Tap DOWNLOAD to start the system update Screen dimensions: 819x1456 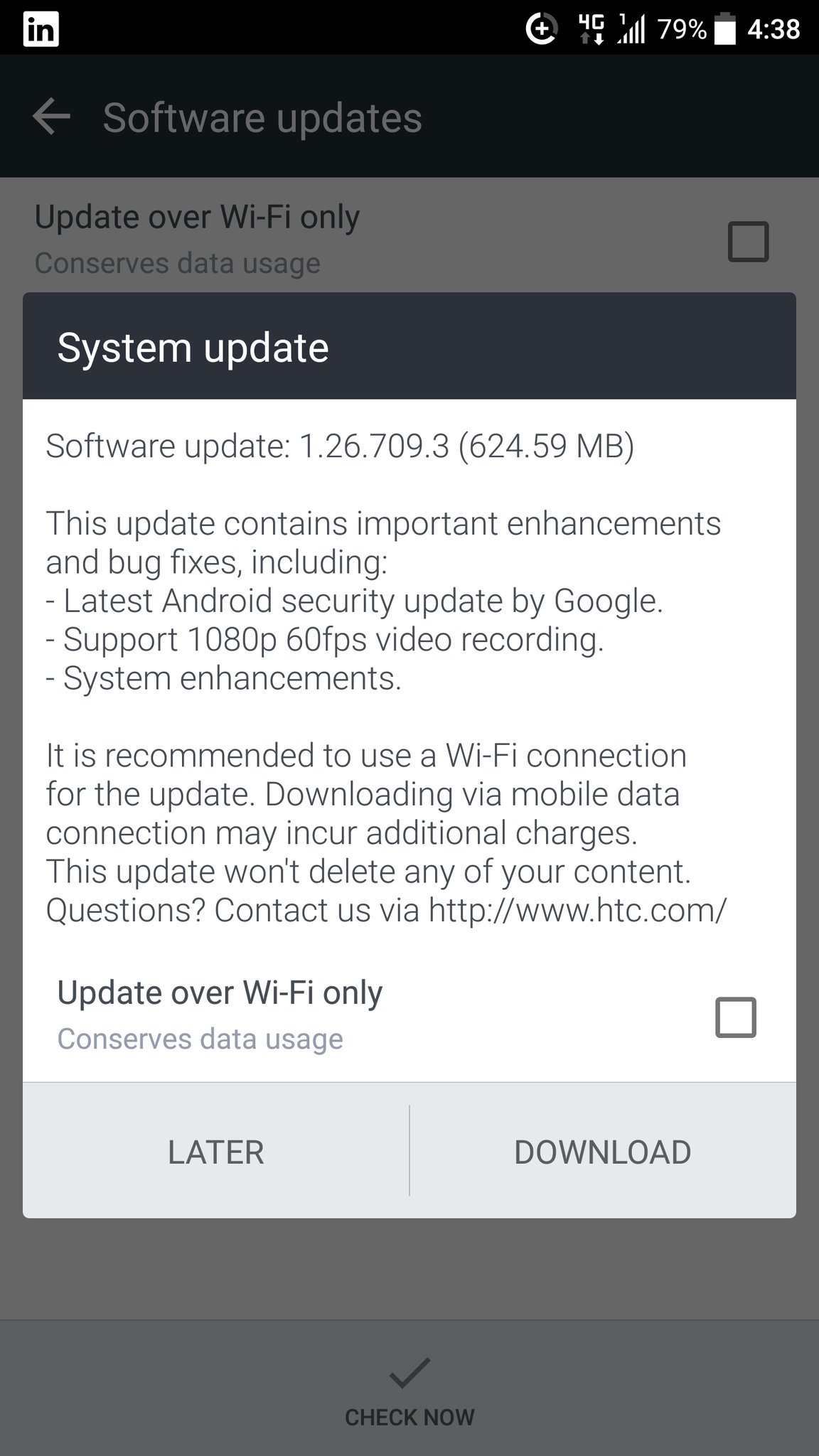coord(603,1151)
